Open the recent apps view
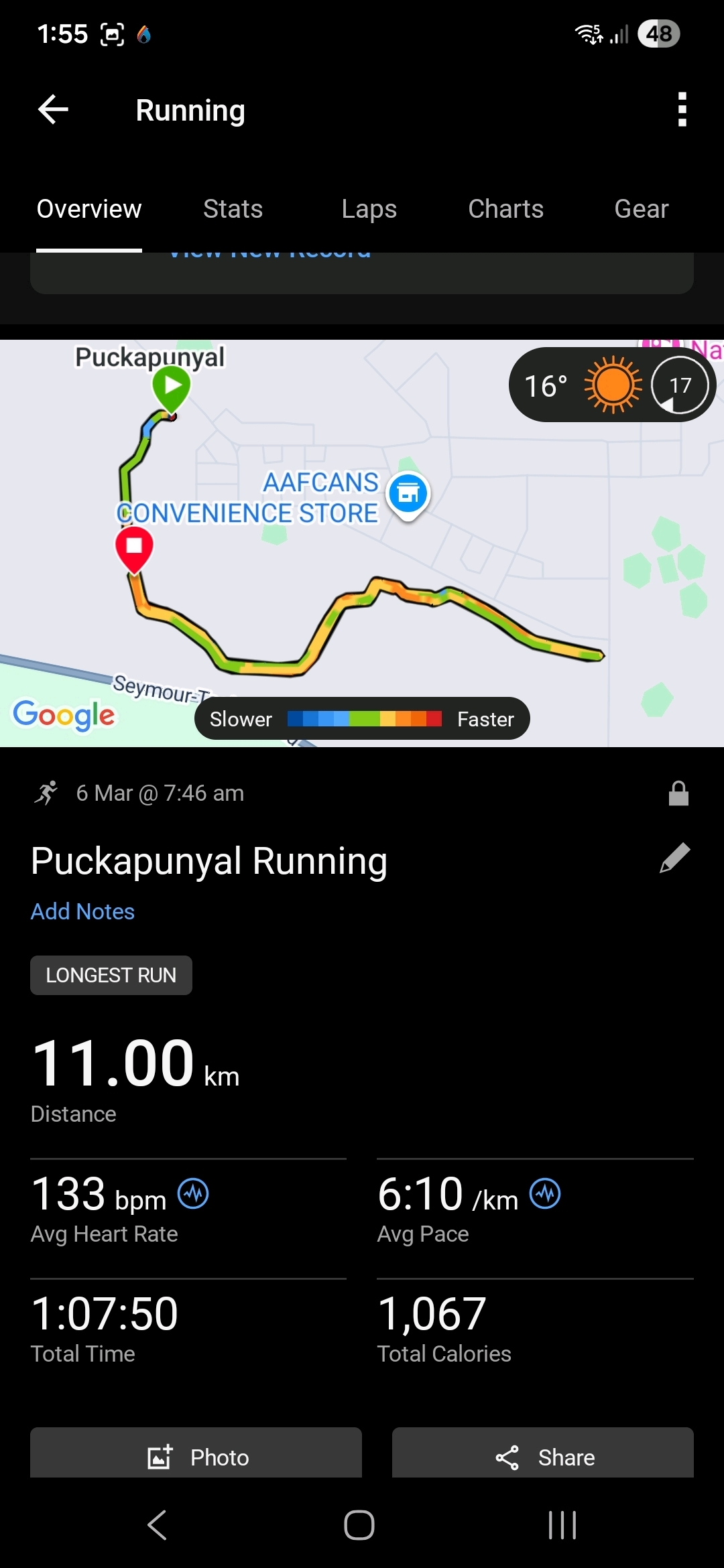 pyautogui.click(x=562, y=1525)
